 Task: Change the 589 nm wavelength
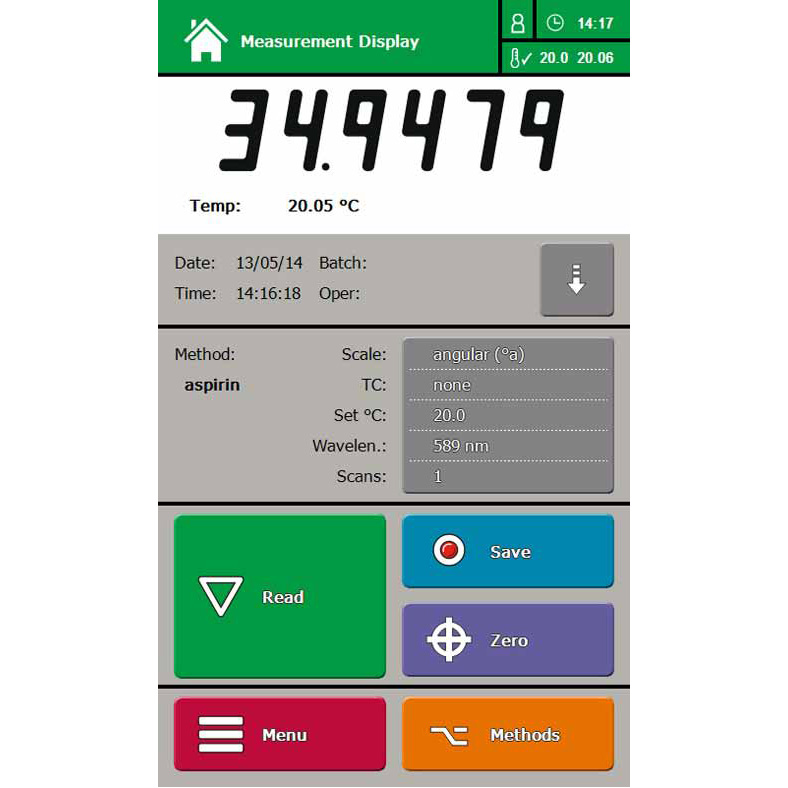(507, 446)
